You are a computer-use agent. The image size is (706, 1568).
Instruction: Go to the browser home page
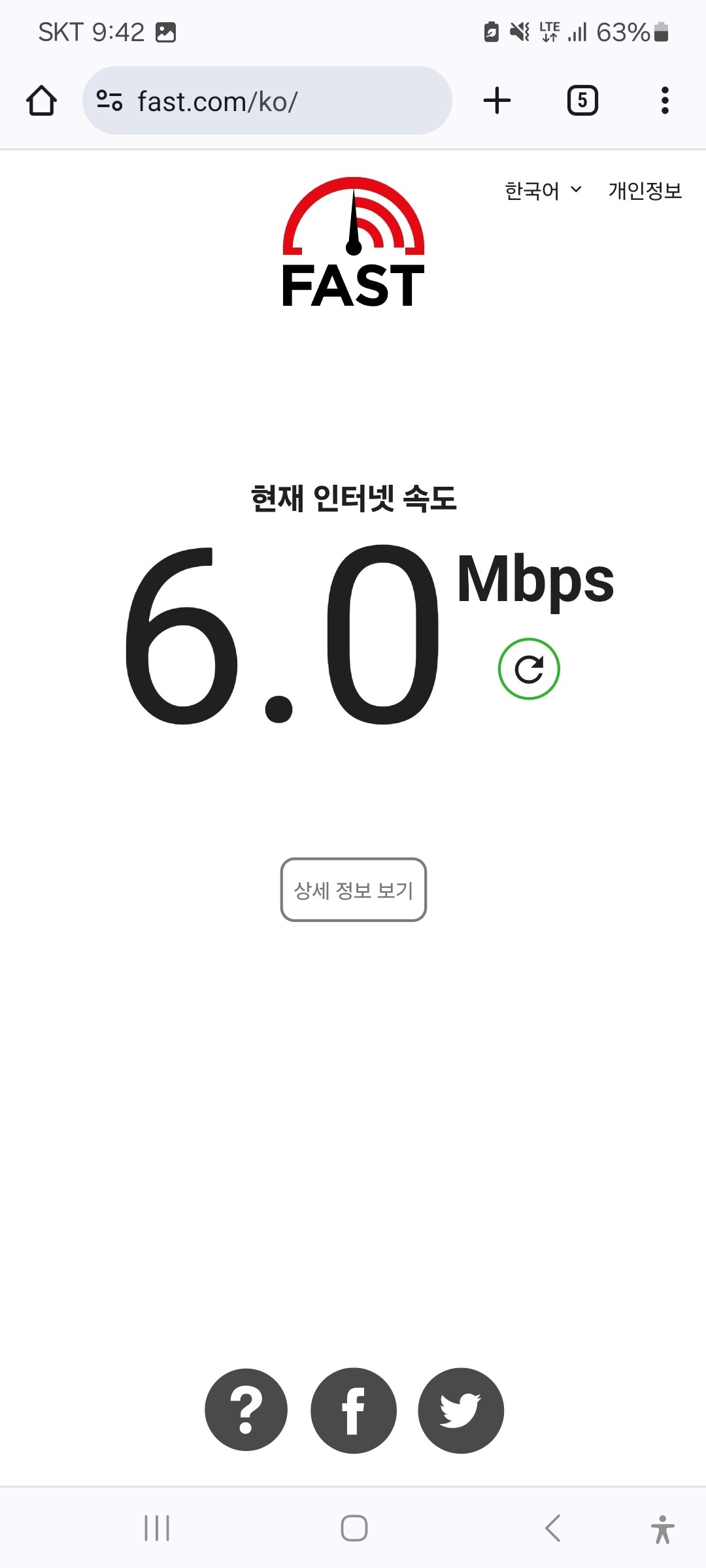click(41, 101)
